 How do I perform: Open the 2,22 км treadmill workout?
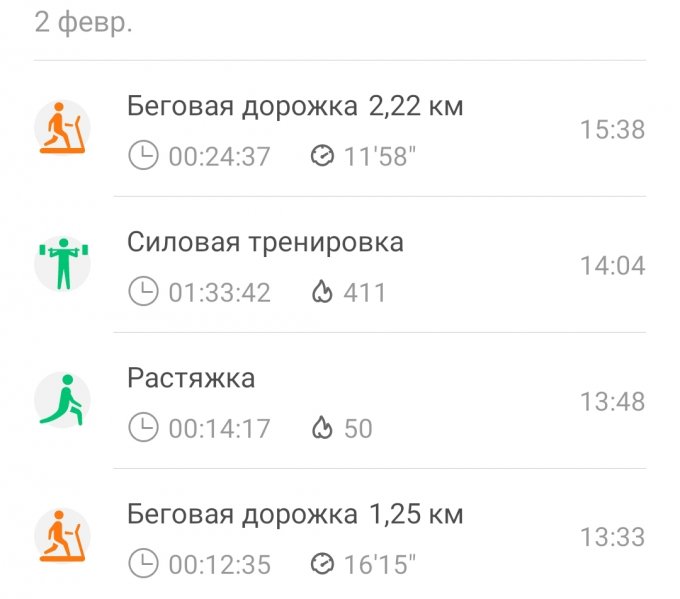coord(295,107)
